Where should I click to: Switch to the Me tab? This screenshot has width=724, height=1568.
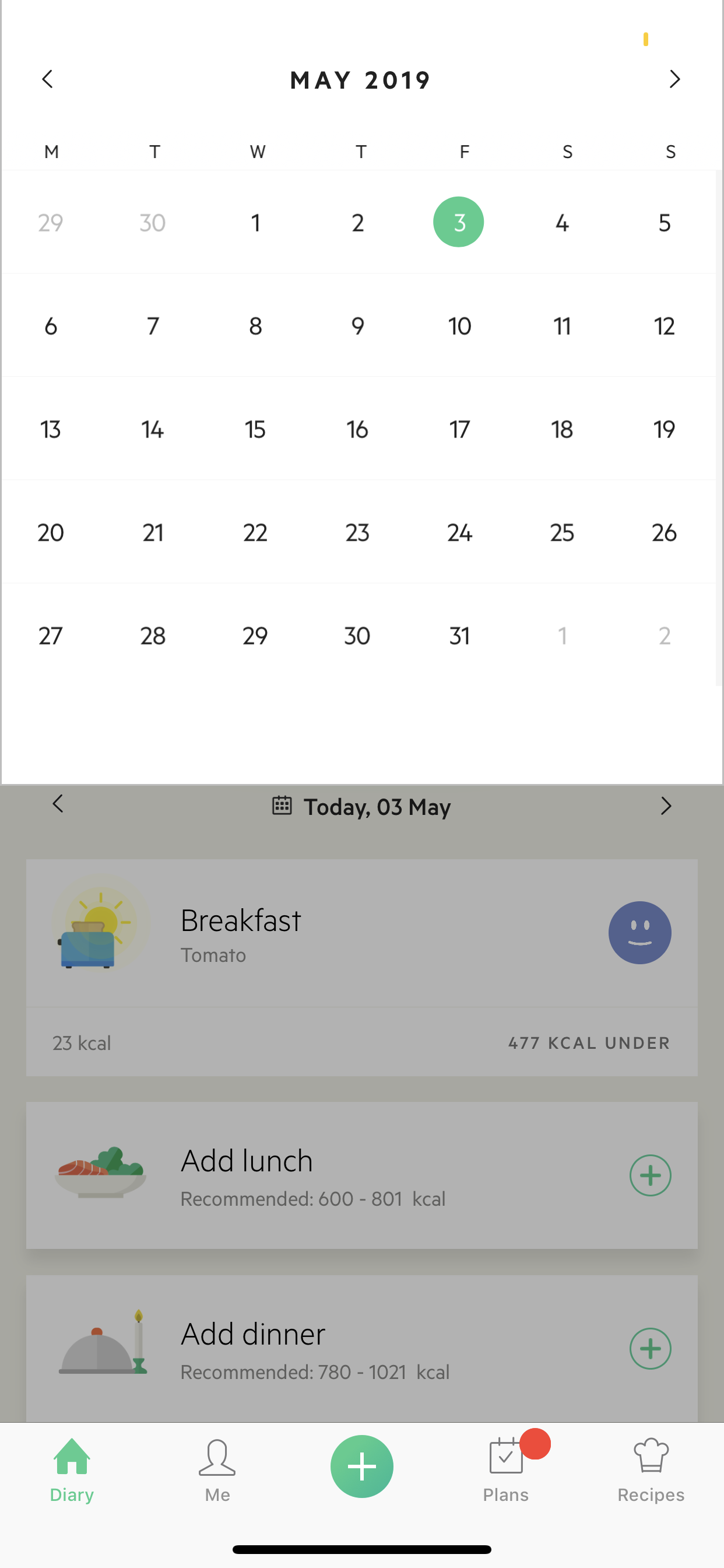[x=217, y=1471]
